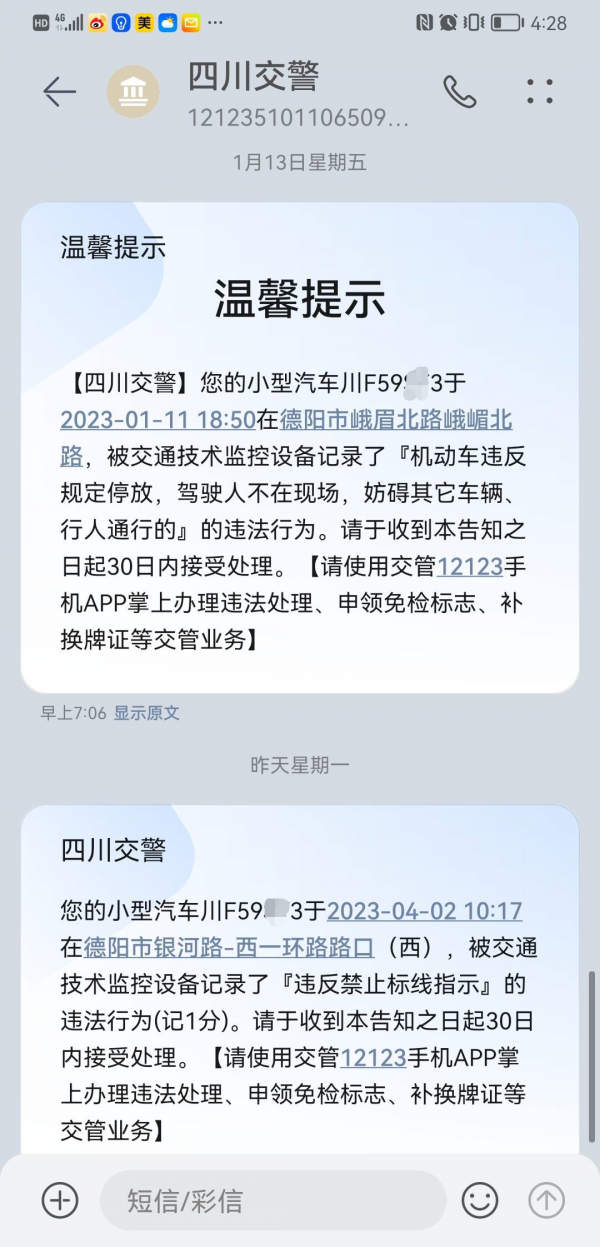Image resolution: width=600 pixels, height=1247 pixels.
Task: Tap the 12123 link in the 温馨提示 message
Action: pyautogui.click(x=469, y=566)
